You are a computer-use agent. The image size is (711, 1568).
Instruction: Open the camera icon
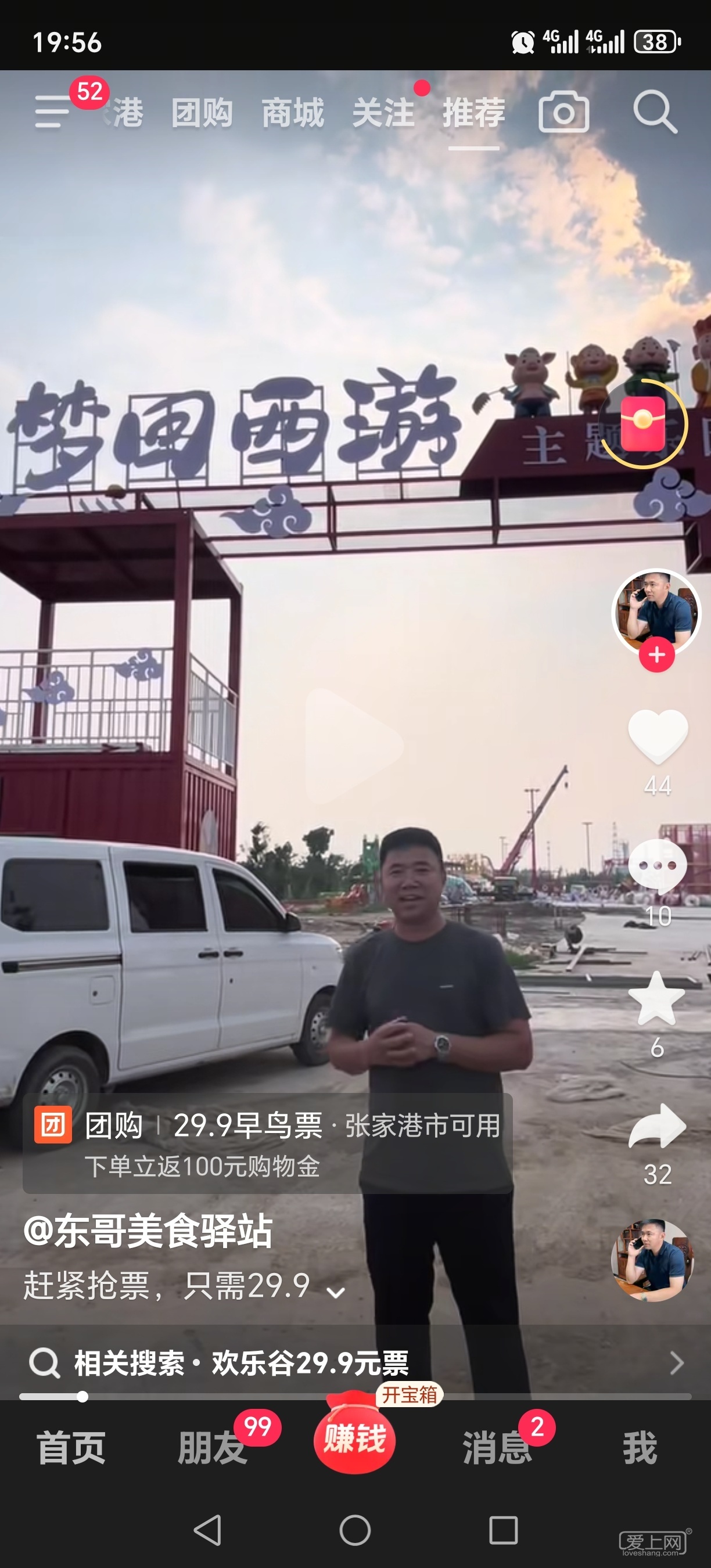[x=563, y=112]
